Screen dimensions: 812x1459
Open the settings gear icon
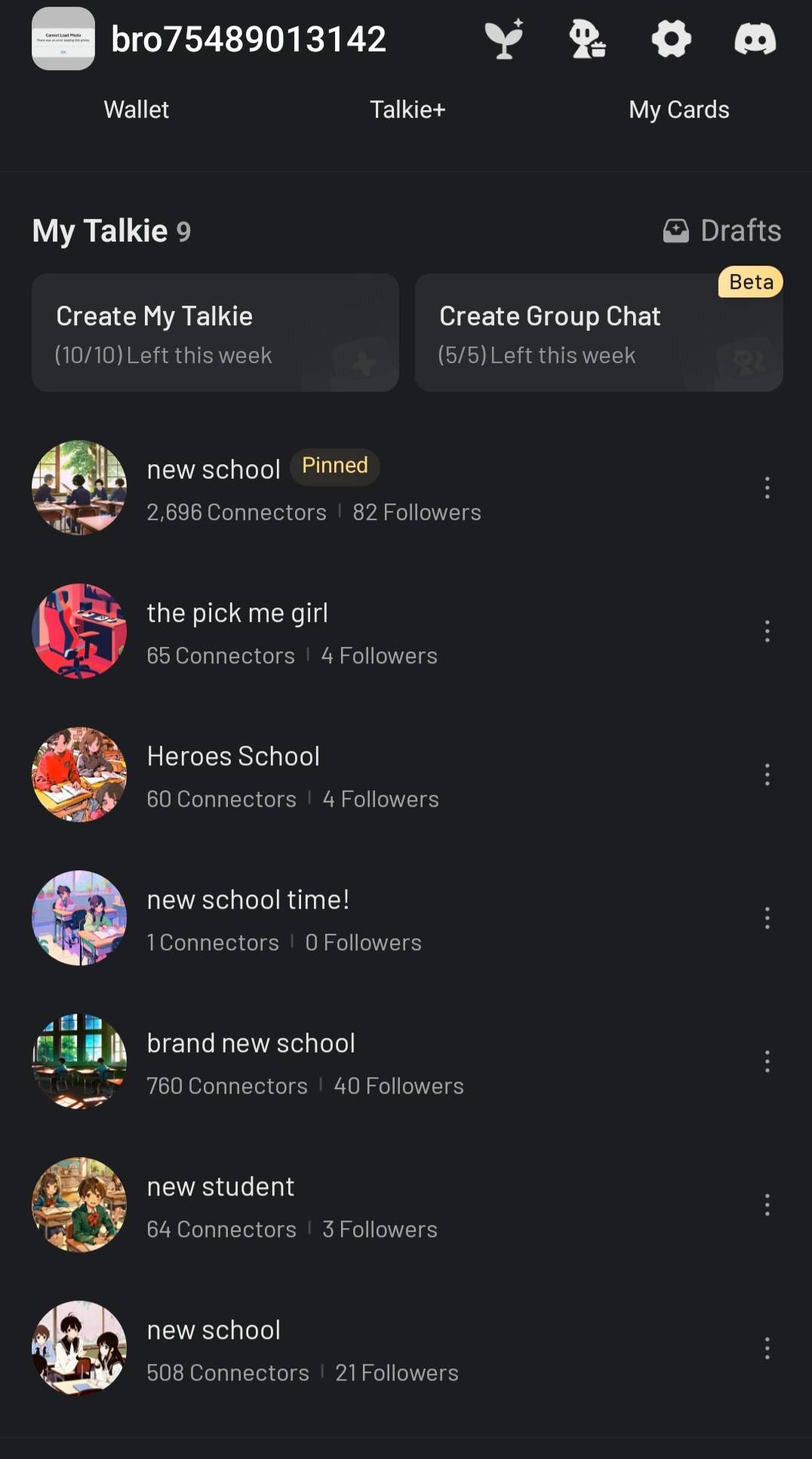671,38
